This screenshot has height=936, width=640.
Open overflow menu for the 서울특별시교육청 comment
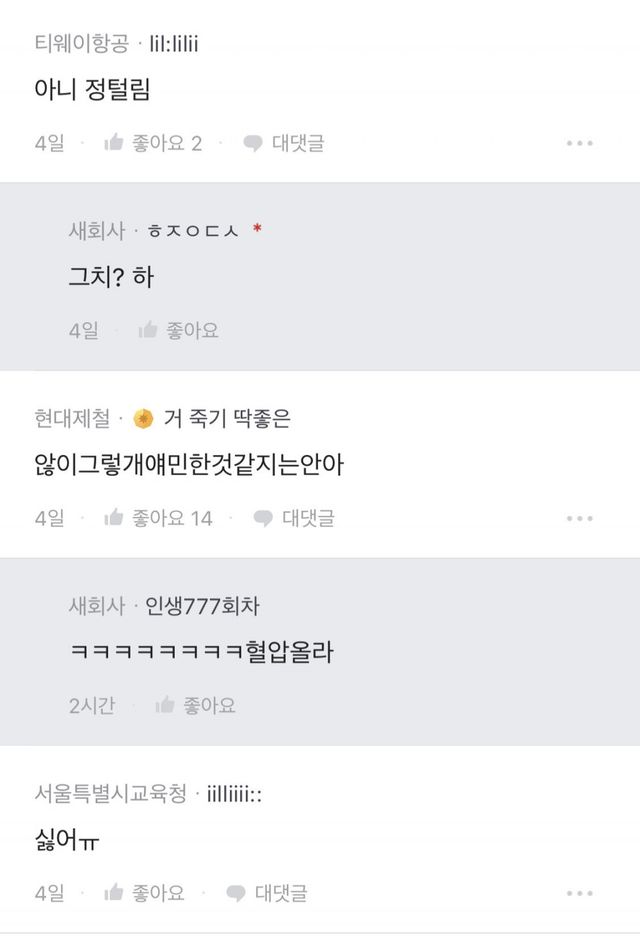click(x=580, y=893)
